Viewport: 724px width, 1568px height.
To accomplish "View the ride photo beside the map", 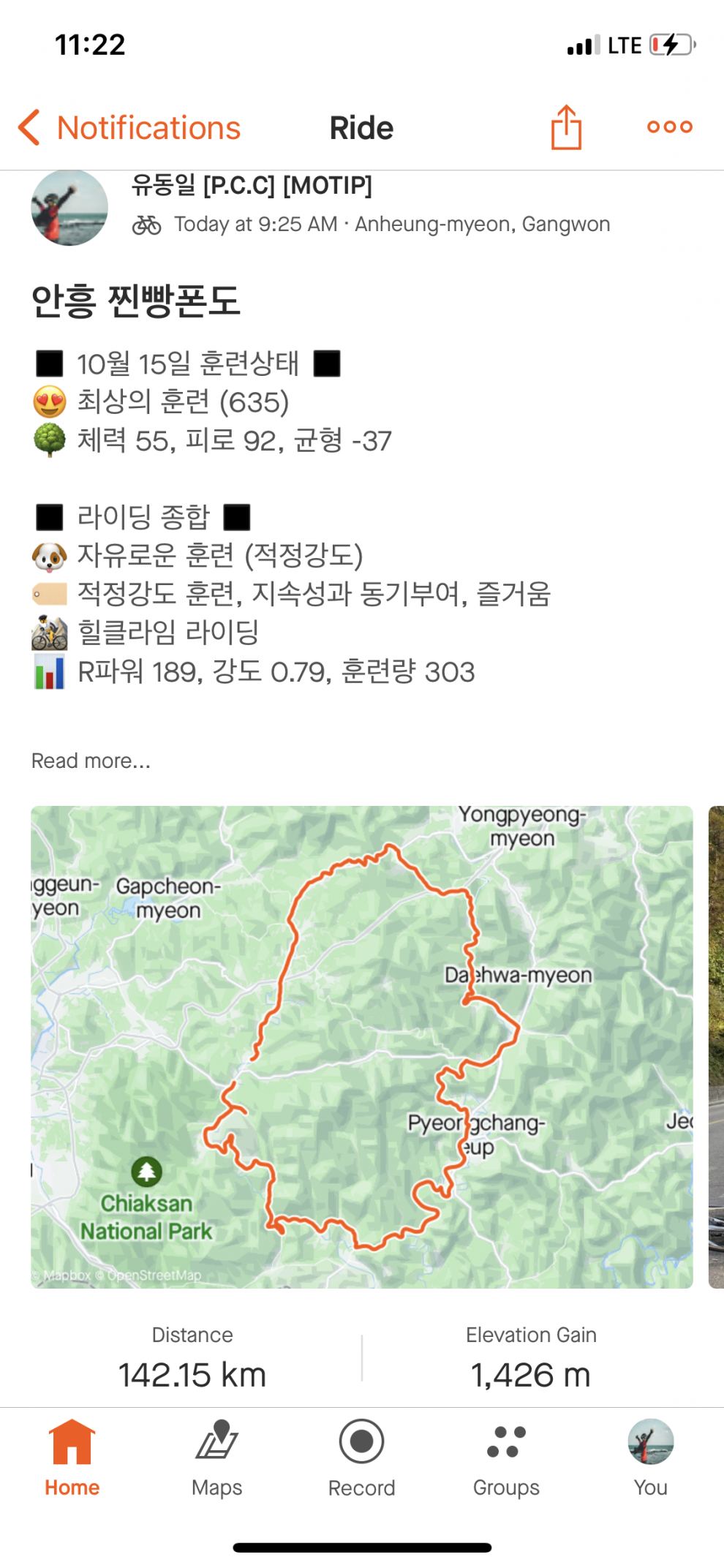I will (x=716, y=1046).
